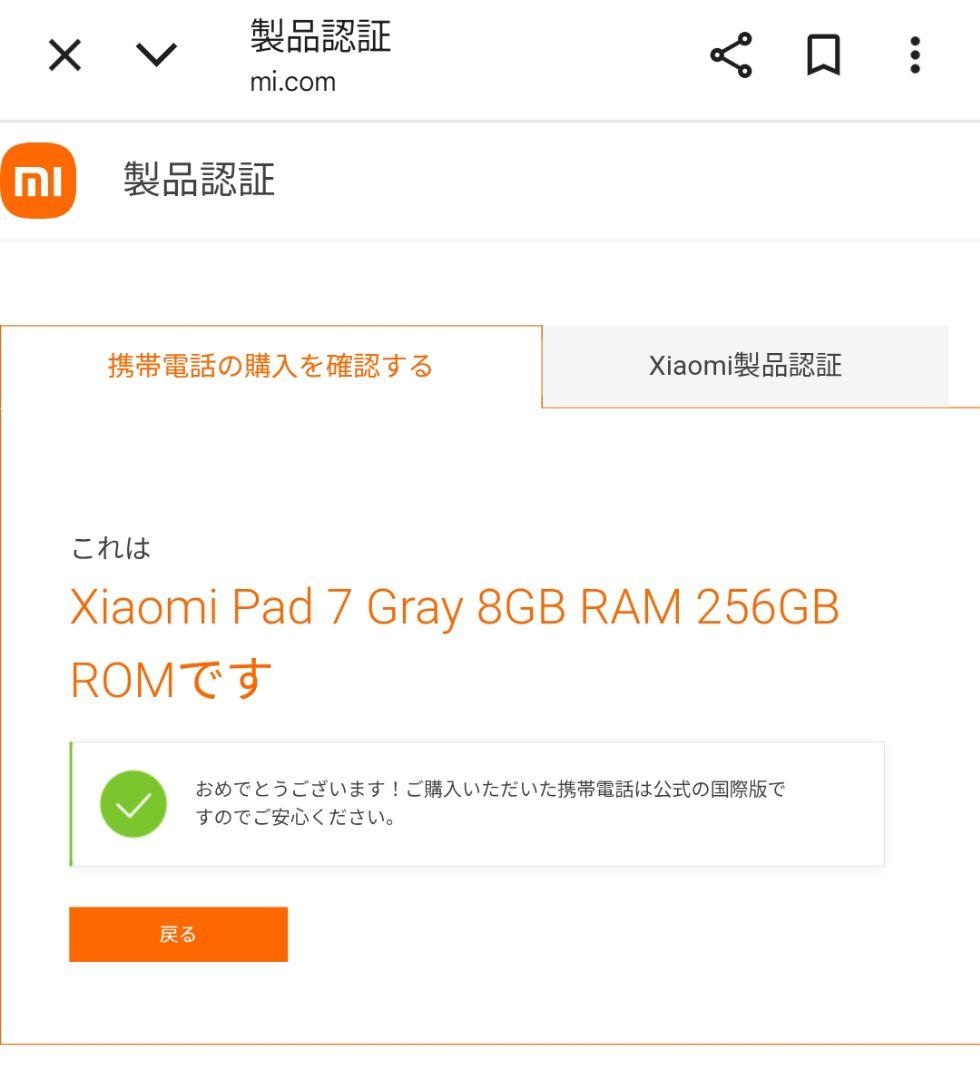This screenshot has width=980, height=1080.
Task: Click the bookmark icon to save this page
Action: coord(824,57)
